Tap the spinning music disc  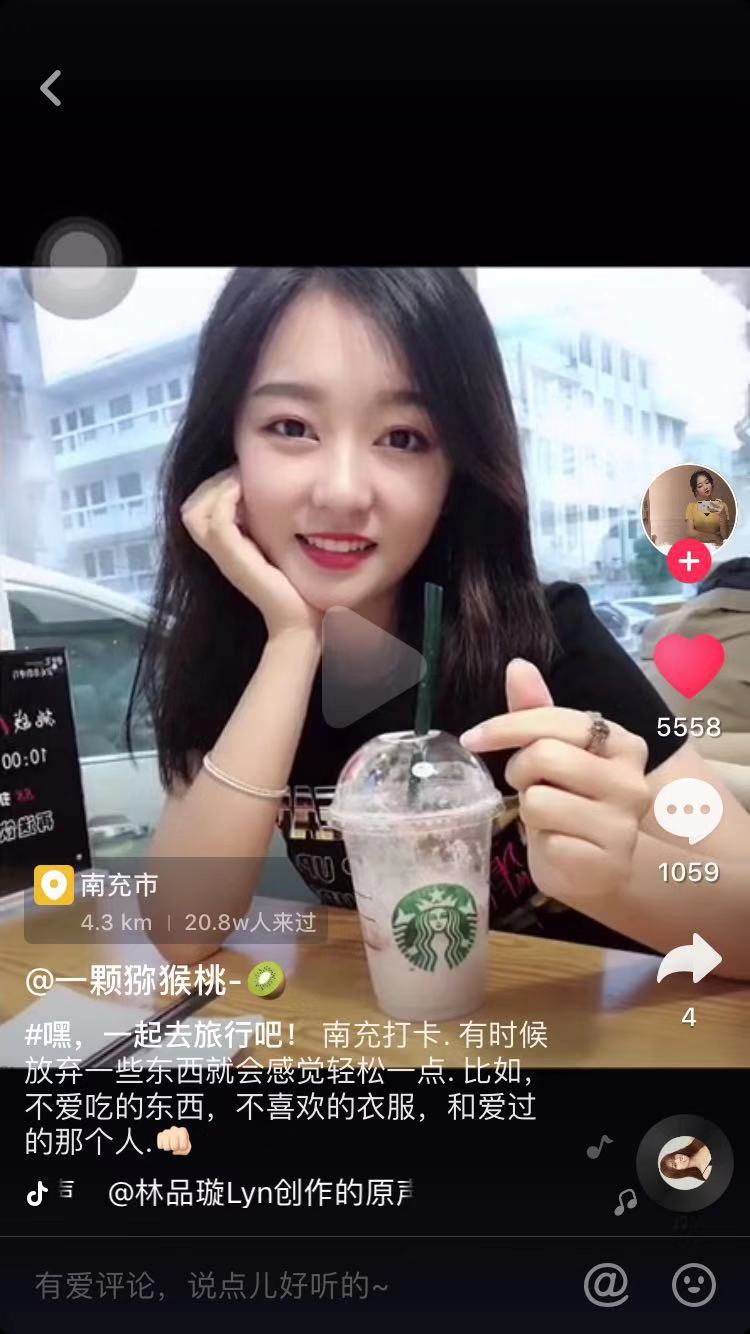click(x=685, y=1163)
